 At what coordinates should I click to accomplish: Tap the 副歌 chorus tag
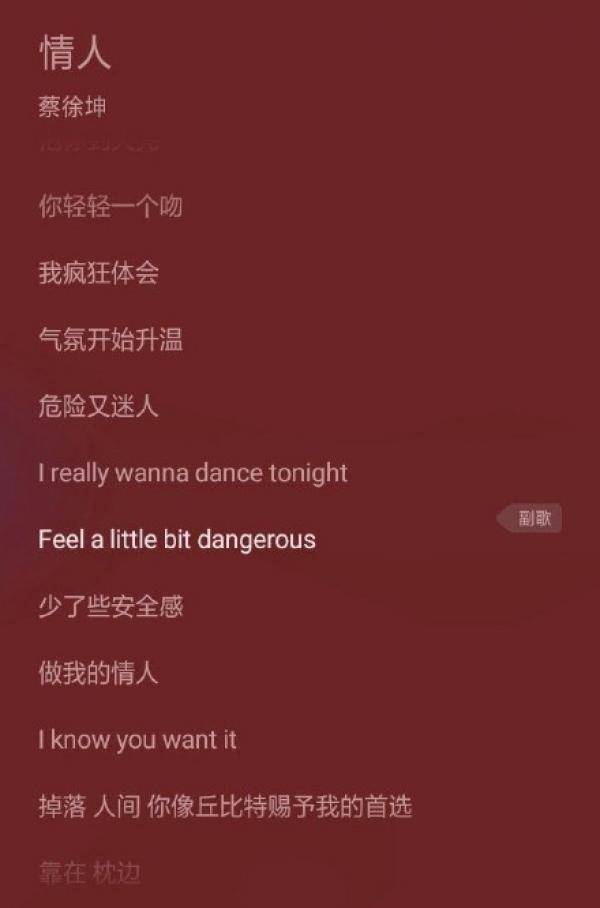[532, 518]
